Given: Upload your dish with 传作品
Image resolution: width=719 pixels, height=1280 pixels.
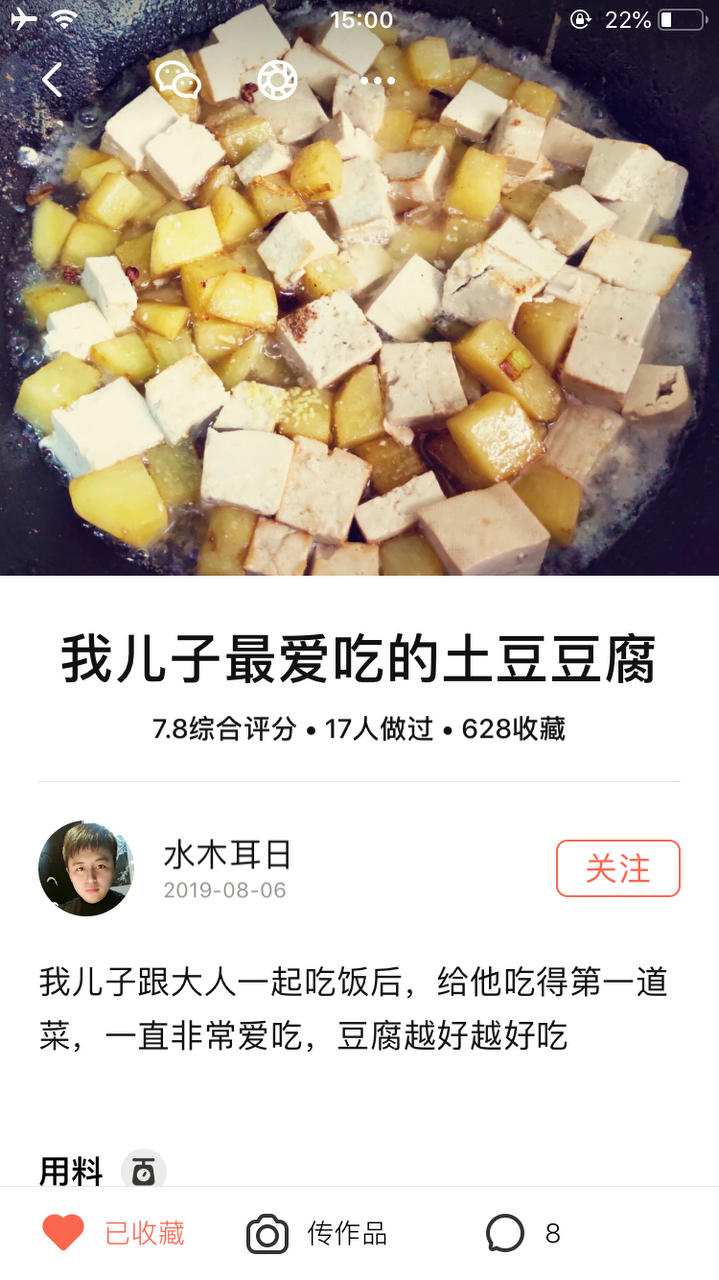Looking at the screenshot, I should click(317, 1233).
